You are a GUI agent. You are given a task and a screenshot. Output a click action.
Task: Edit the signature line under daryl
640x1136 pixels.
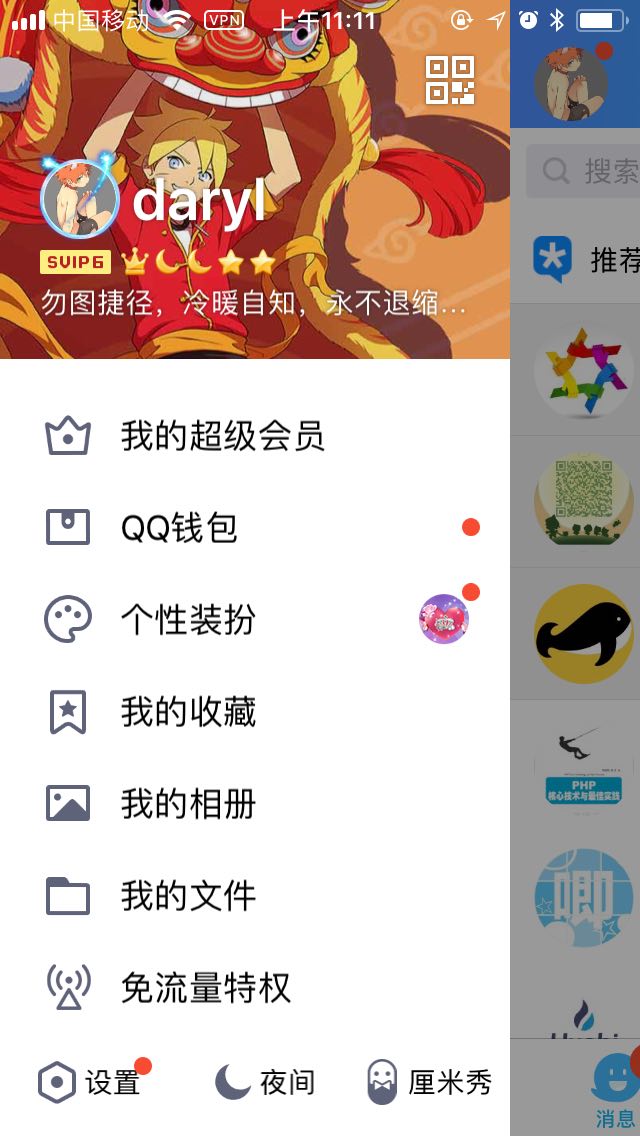click(x=253, y=303)
